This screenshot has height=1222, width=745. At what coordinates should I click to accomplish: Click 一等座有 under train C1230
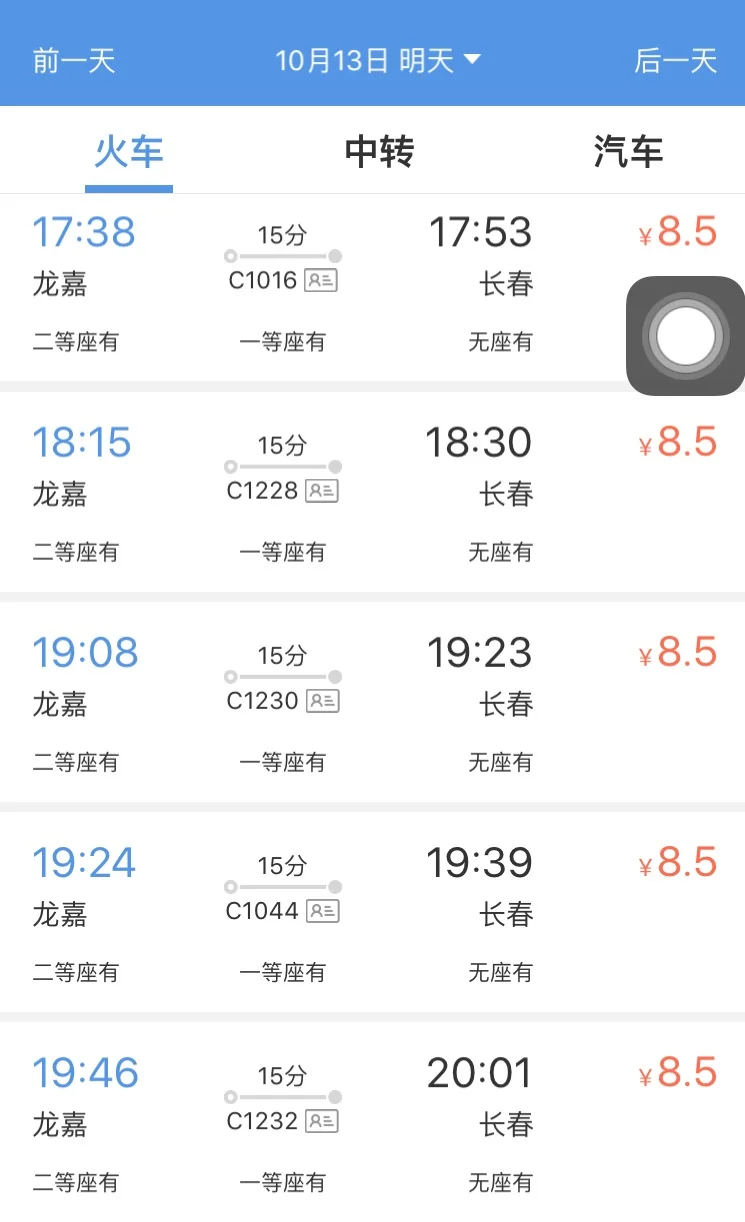pyautogui.click(x=283, y=762)
